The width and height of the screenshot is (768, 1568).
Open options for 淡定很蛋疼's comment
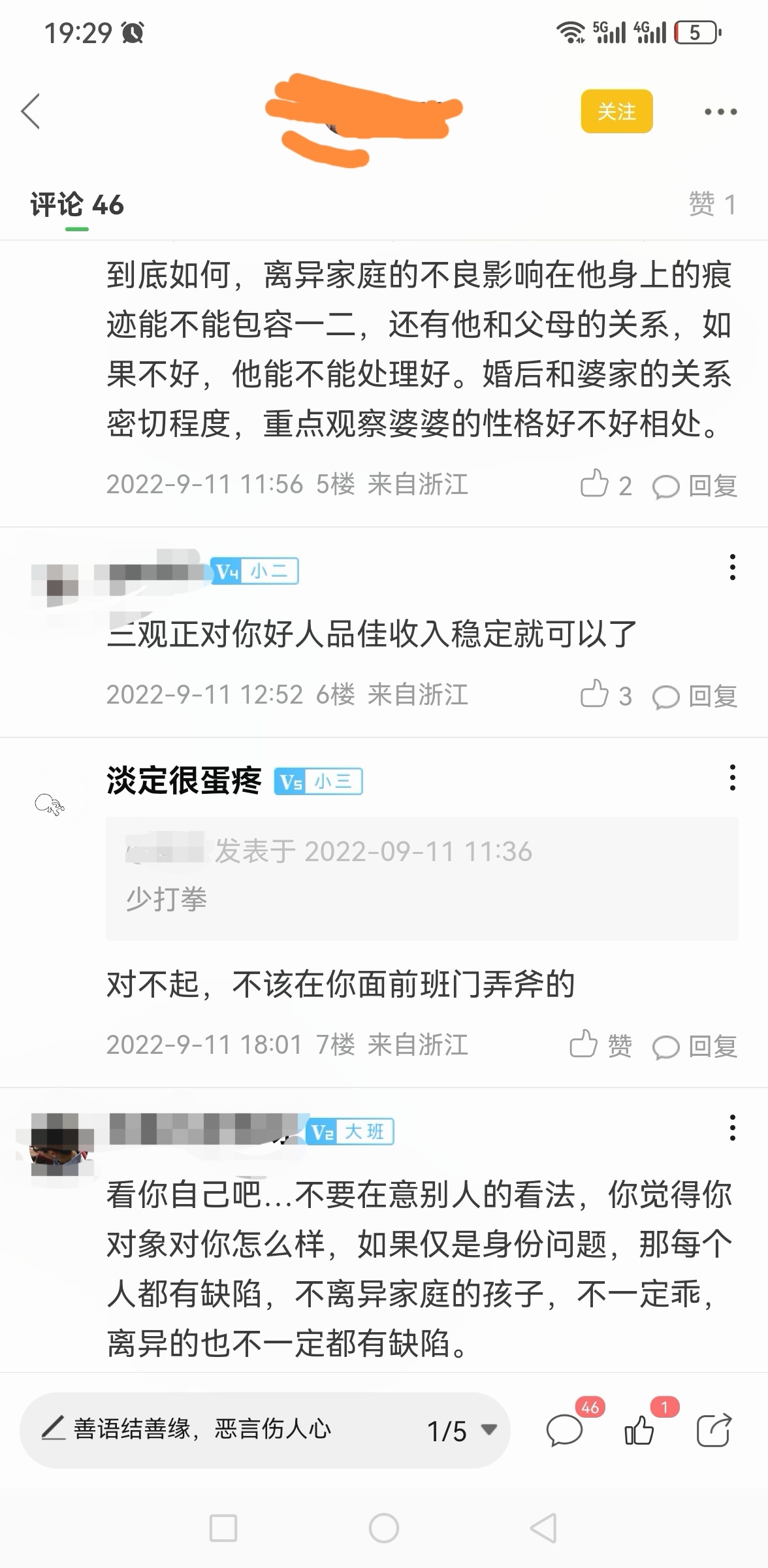pos(732,777)
